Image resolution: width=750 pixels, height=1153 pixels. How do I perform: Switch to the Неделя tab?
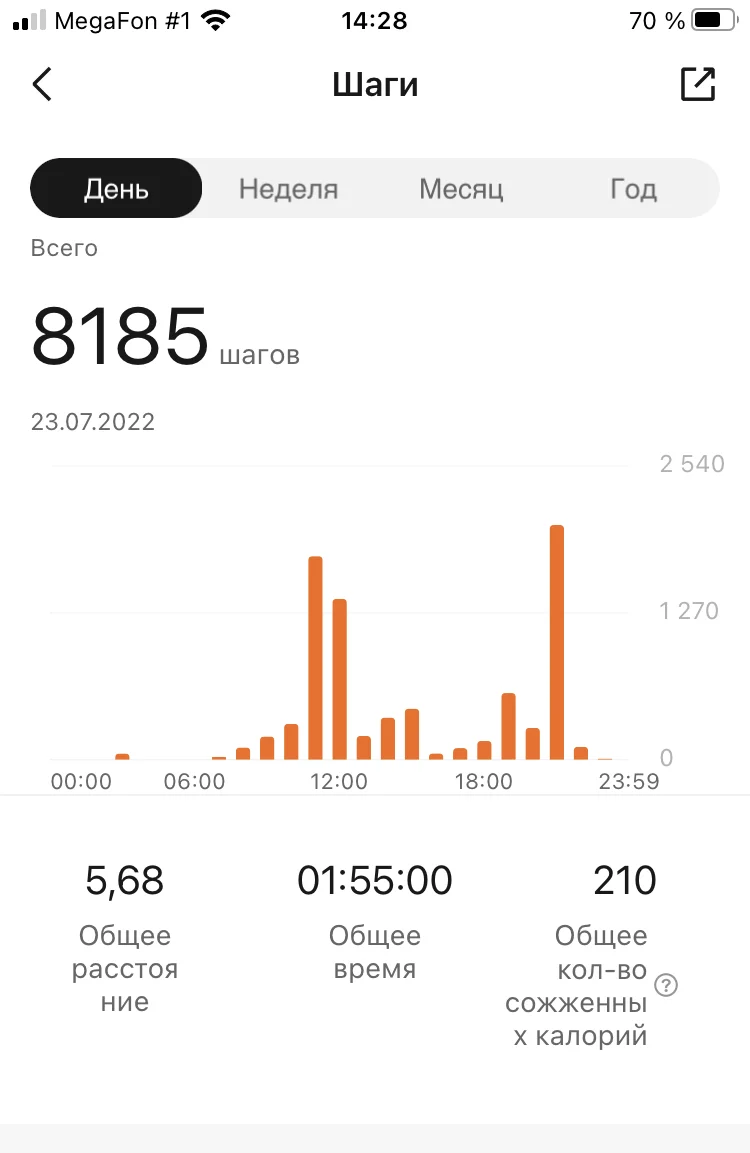click(x=288, y=189)
